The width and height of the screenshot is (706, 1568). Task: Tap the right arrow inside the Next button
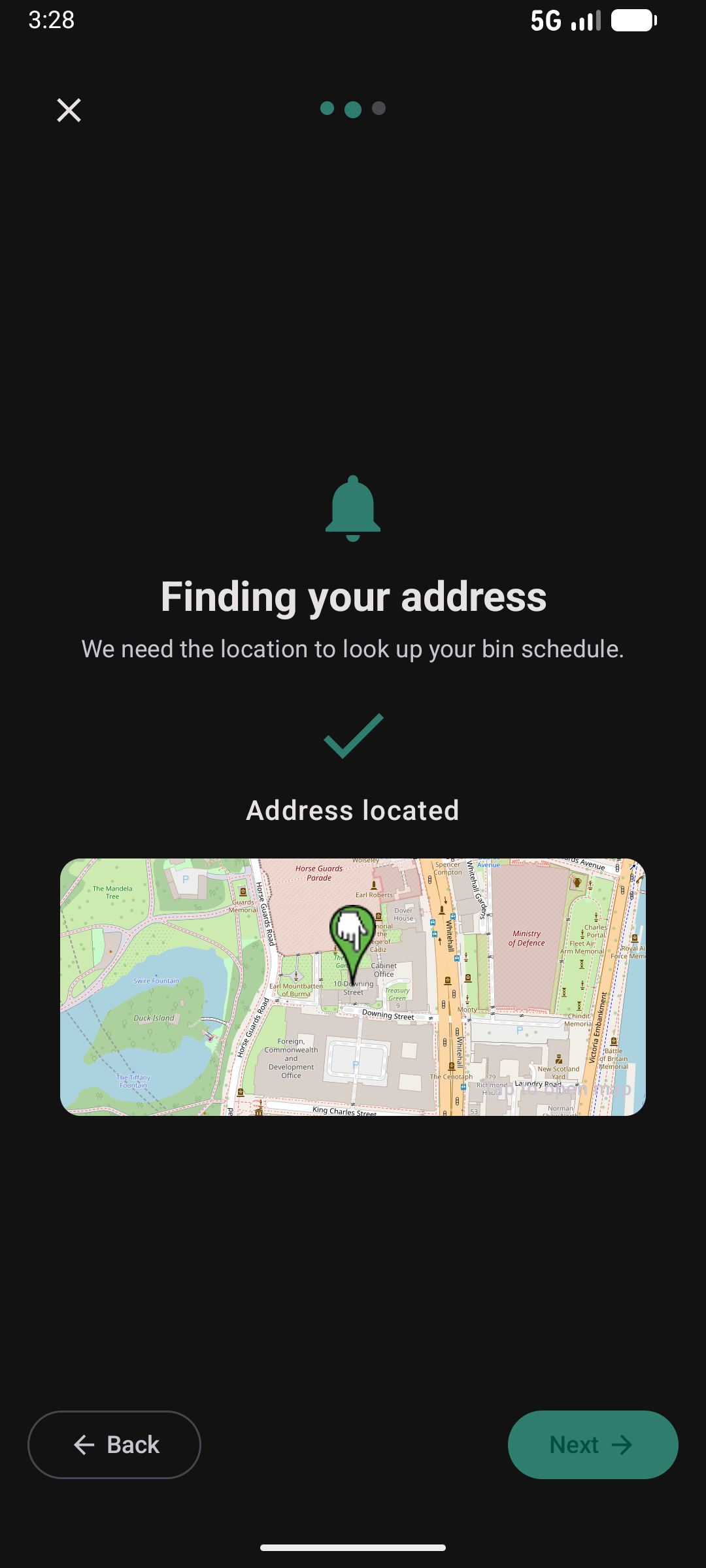pos(622,1445)
